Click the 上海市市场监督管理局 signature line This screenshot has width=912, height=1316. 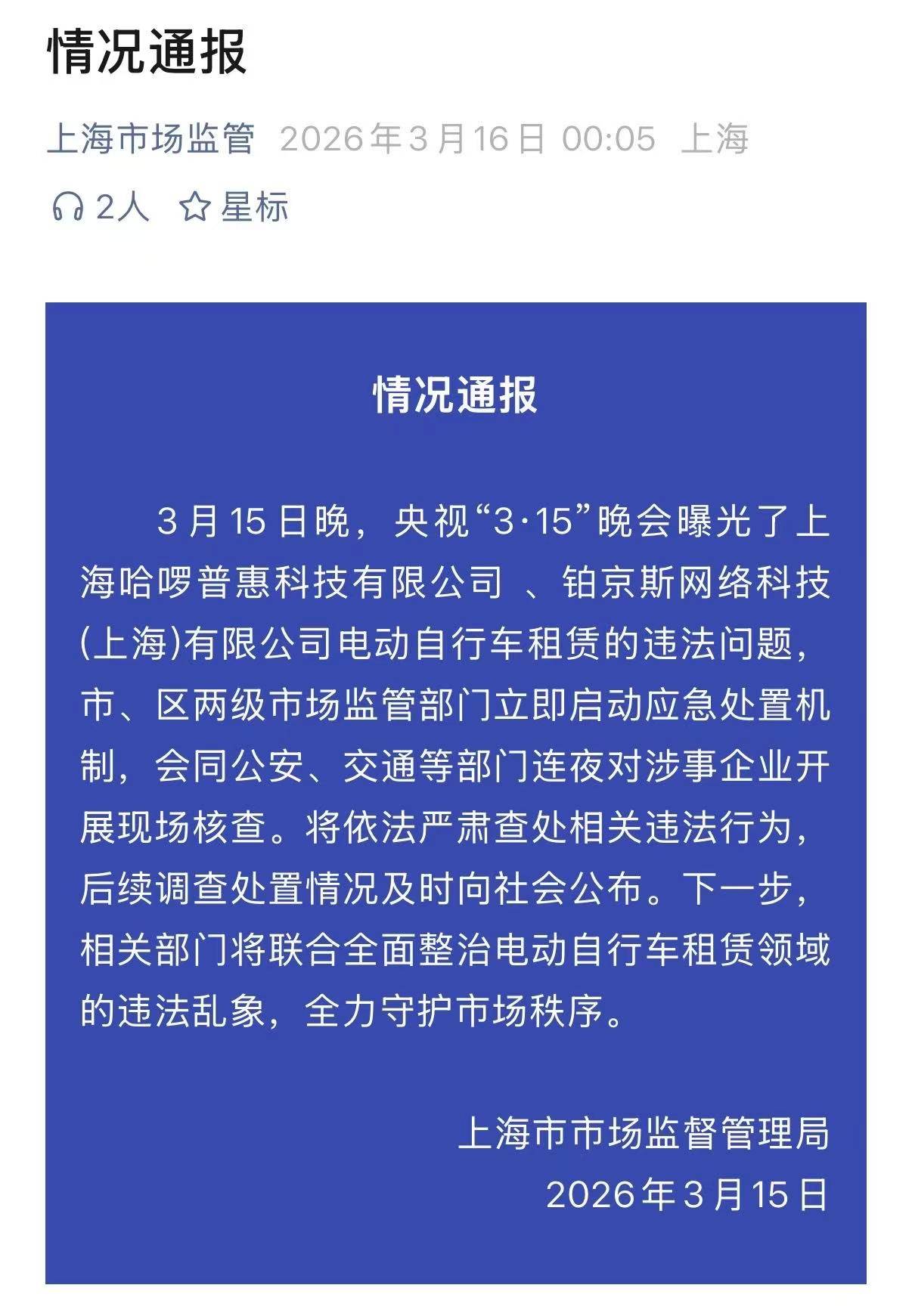[647, 1132]
